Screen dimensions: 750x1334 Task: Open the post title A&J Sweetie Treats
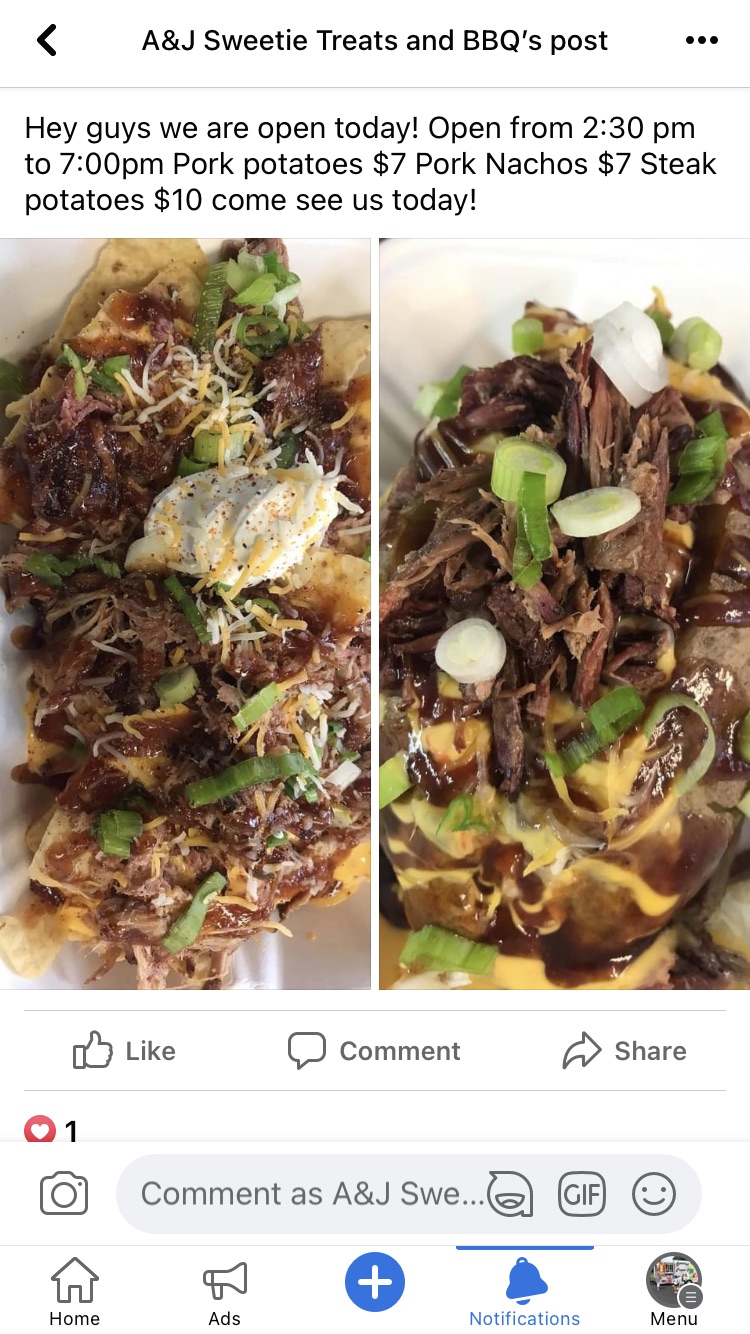pyautogui.click(x=375, y=40)
